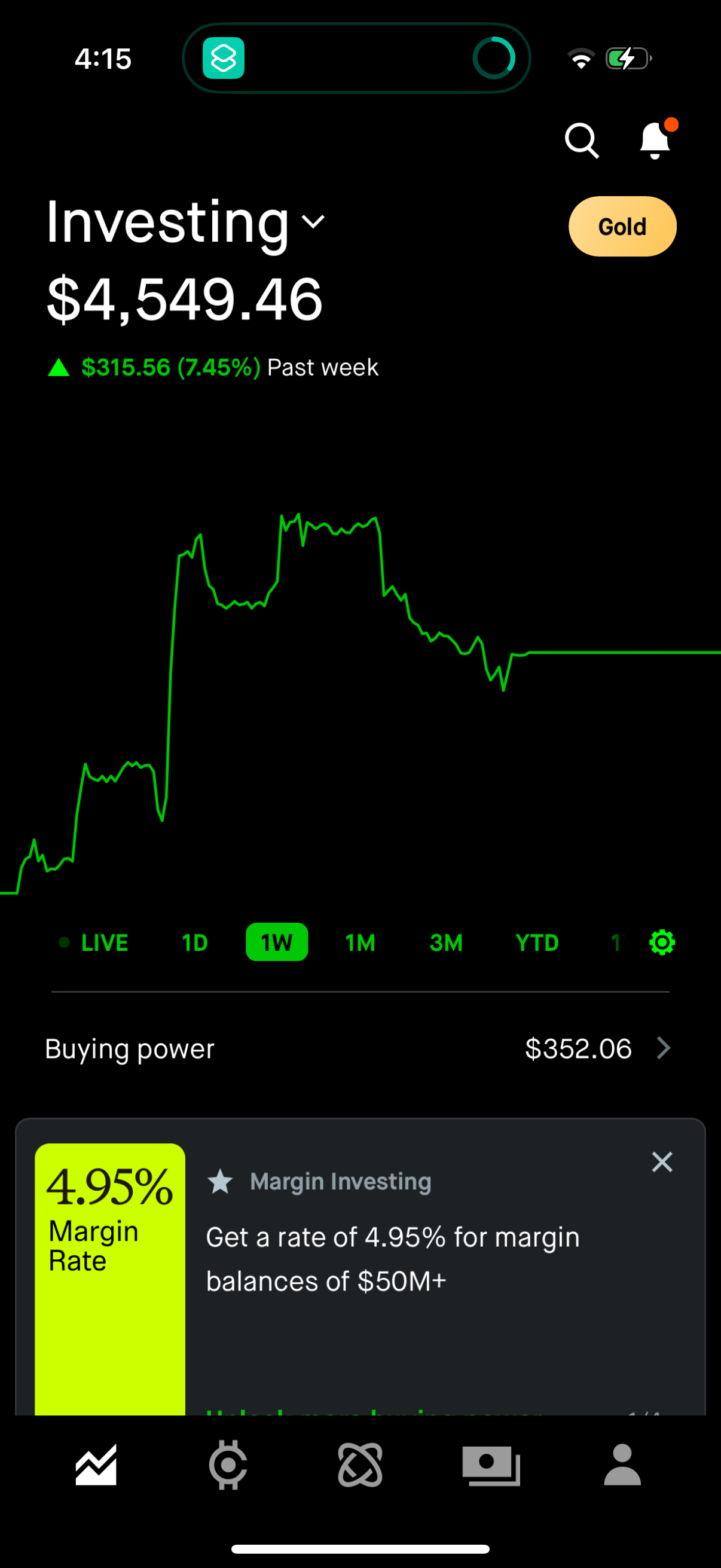The image size is (721, 1568).
Task: Switch to the YTD chart tab
Action: 536,942
